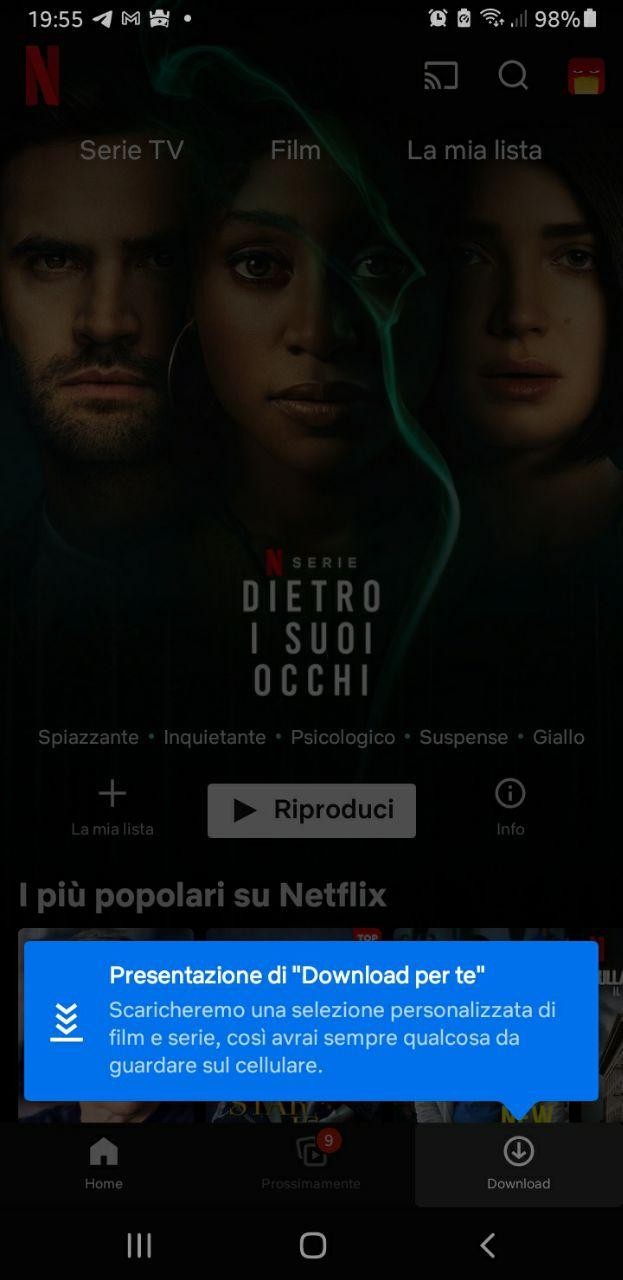This screenshot has height=1280, width=623.
Task: Switch to the Serie TV tab
Action: [132, 150]
